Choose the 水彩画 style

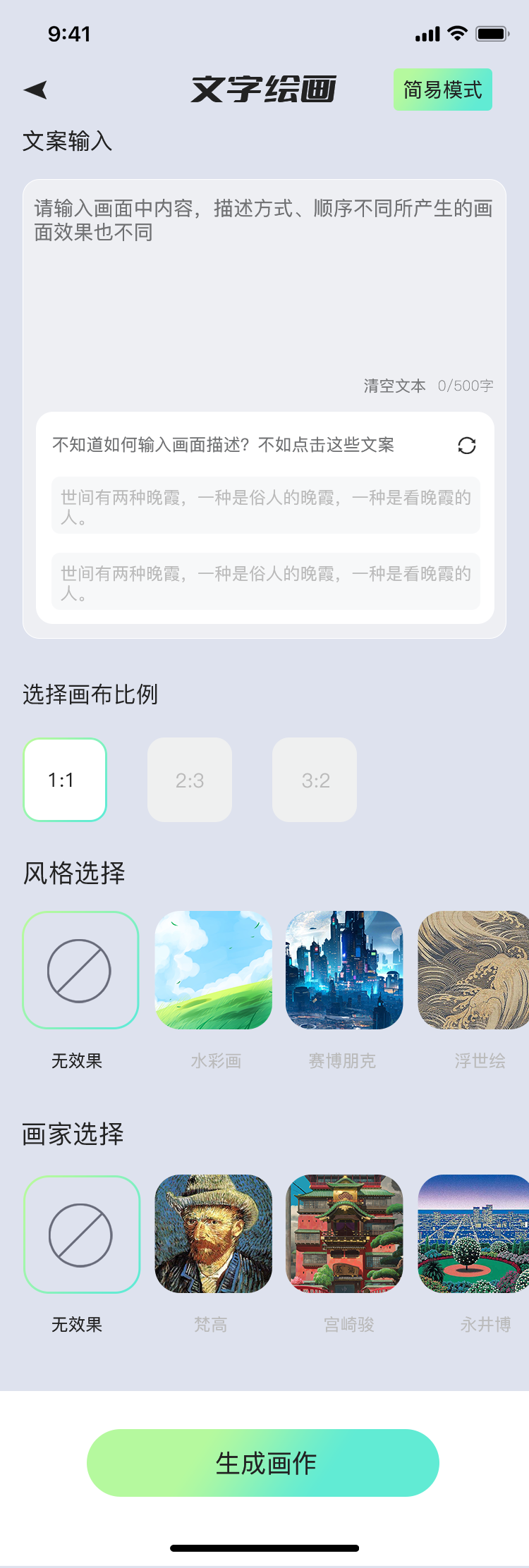(214, 970)
